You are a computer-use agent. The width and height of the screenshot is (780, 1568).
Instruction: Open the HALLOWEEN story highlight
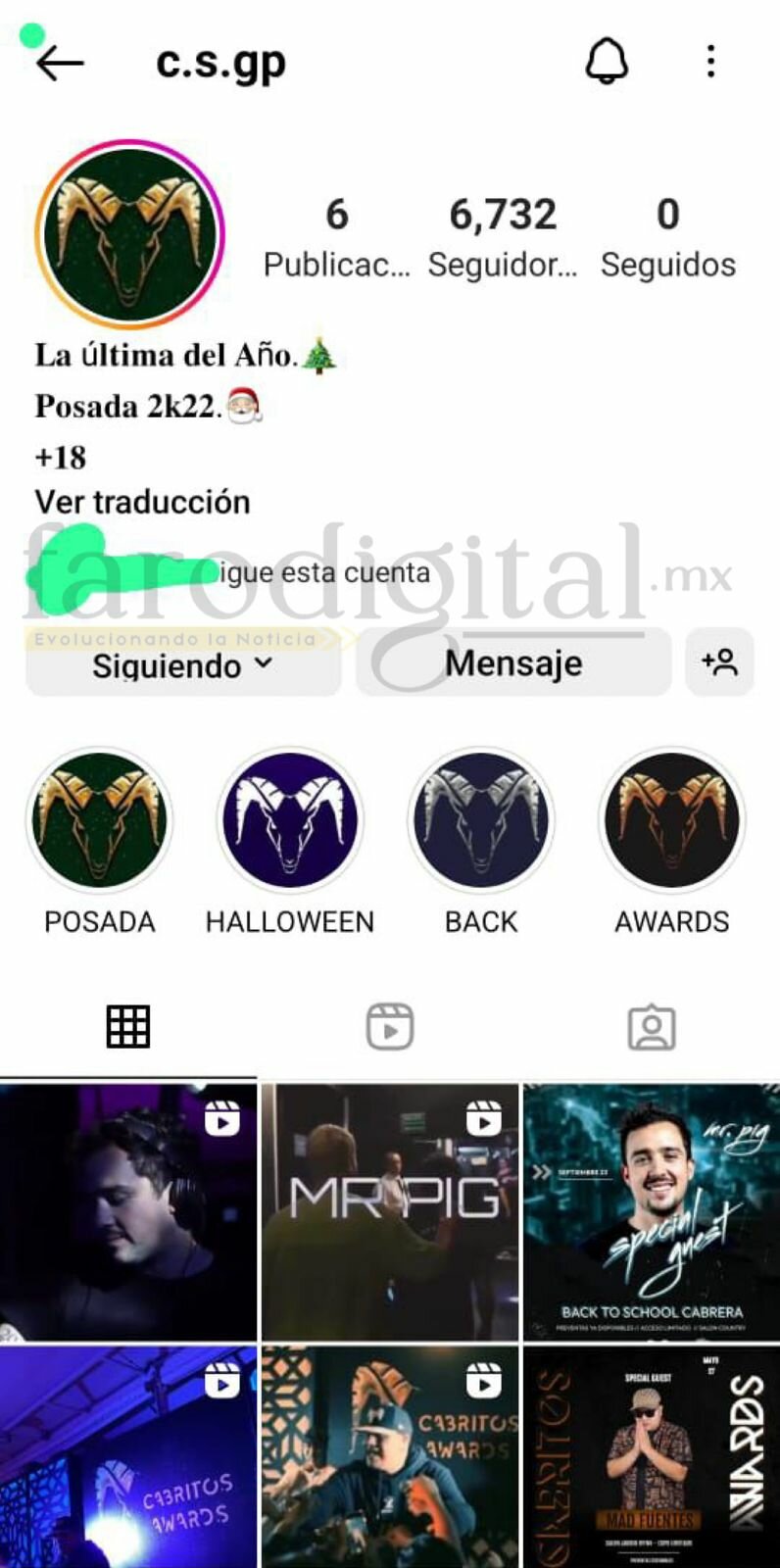(290, 820)
